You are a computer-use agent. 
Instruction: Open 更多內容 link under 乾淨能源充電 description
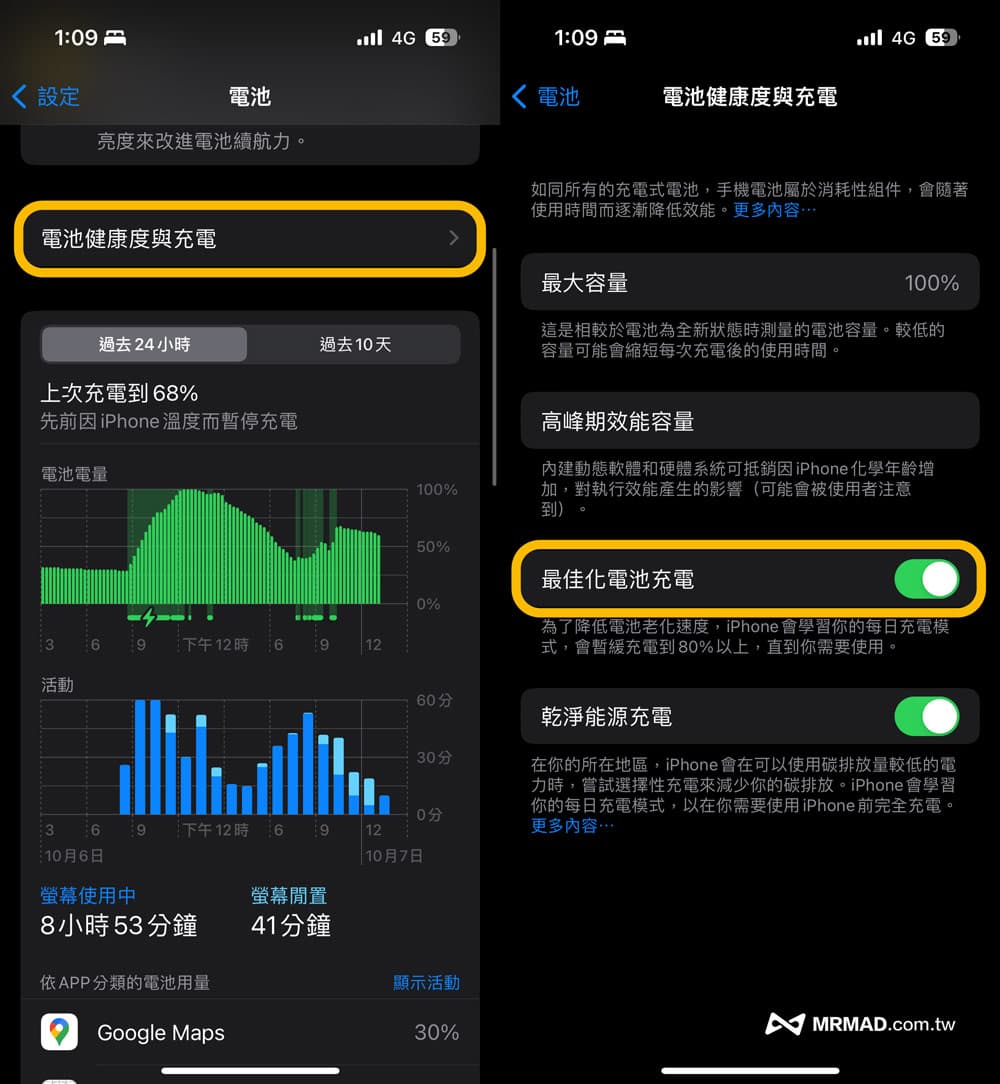coord(572,826)
